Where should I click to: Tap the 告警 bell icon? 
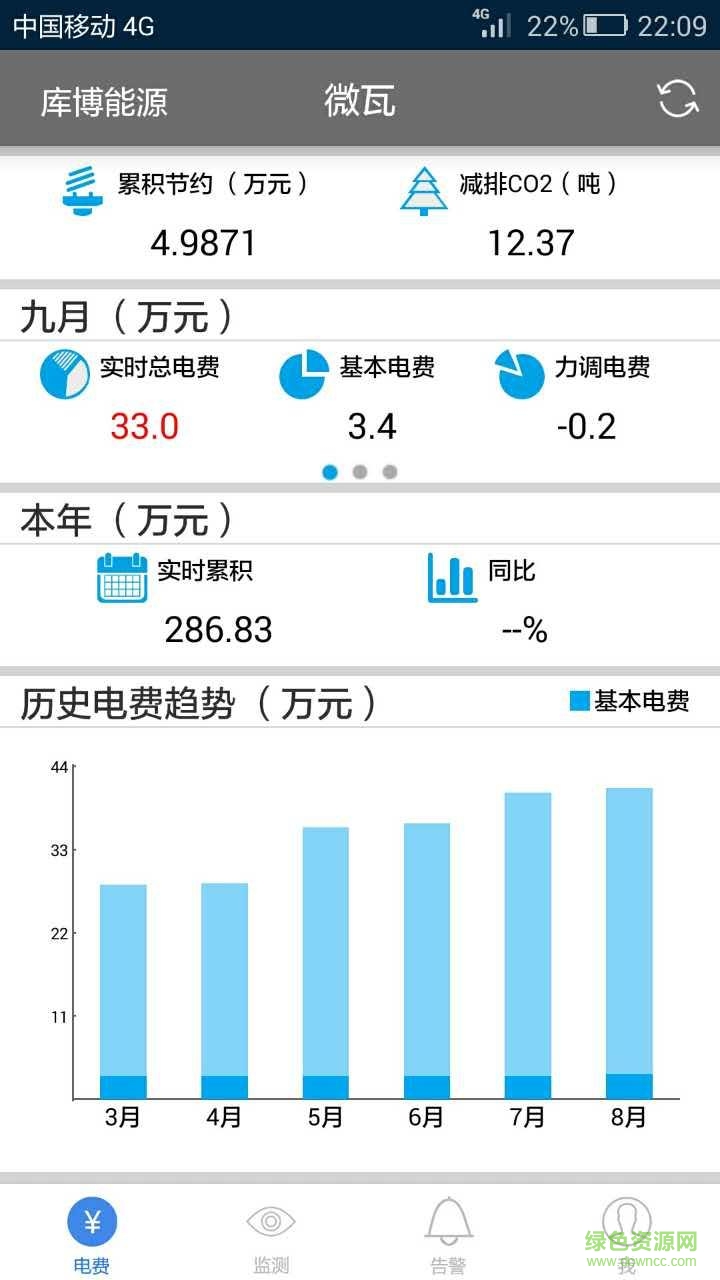[447, 1220]
